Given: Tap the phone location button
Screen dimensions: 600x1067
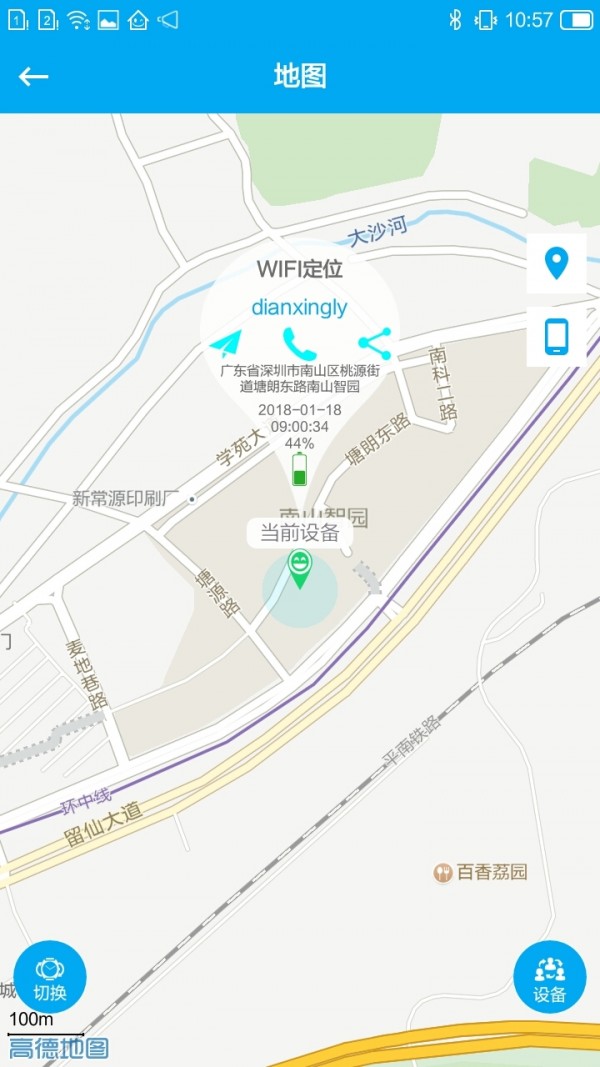Looking at the screenshot, I should (x=556, y=336).
